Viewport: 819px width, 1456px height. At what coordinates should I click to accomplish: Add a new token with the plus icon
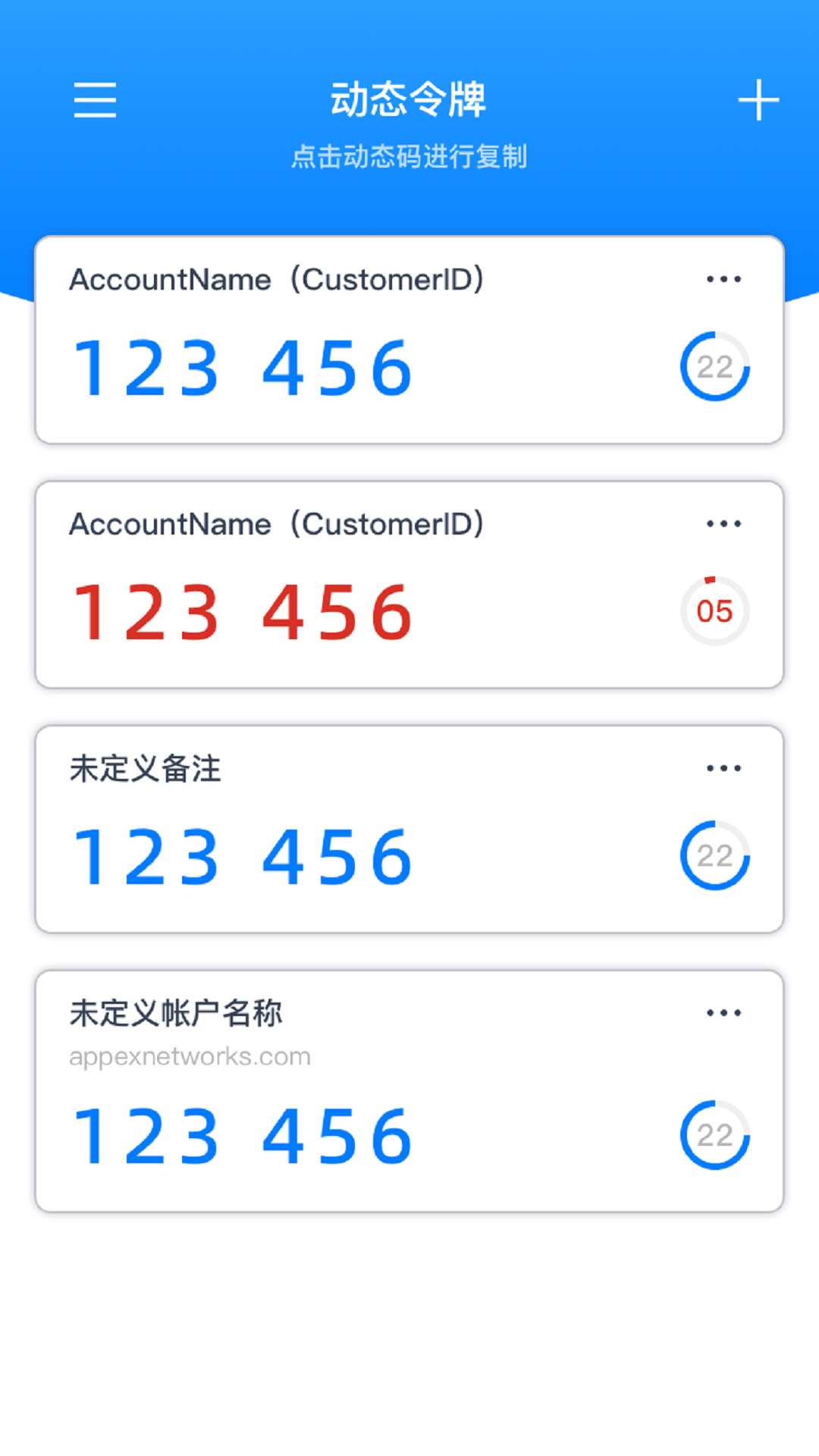[x=758, y=100]
